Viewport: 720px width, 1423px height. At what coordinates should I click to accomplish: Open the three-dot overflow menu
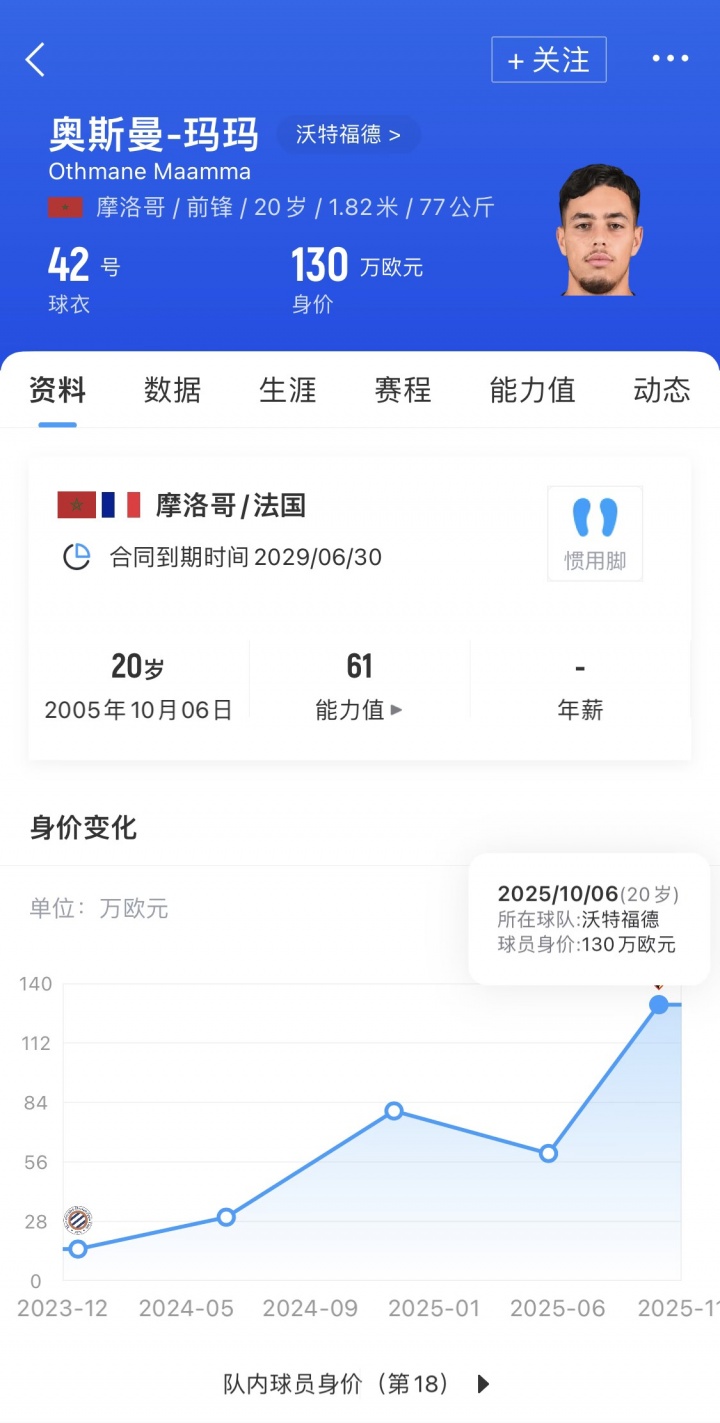(670, 59)
